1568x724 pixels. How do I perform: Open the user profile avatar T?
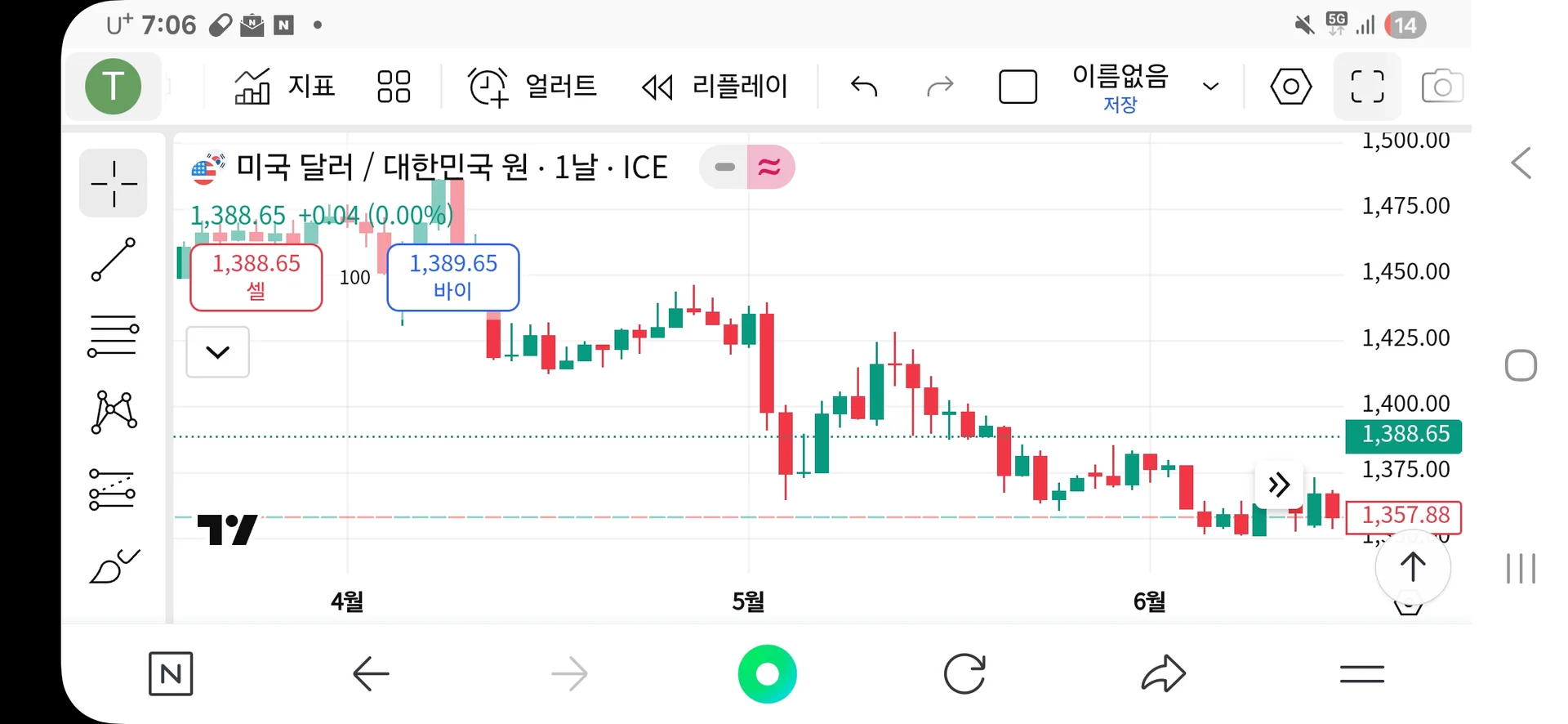click(113, 87)
